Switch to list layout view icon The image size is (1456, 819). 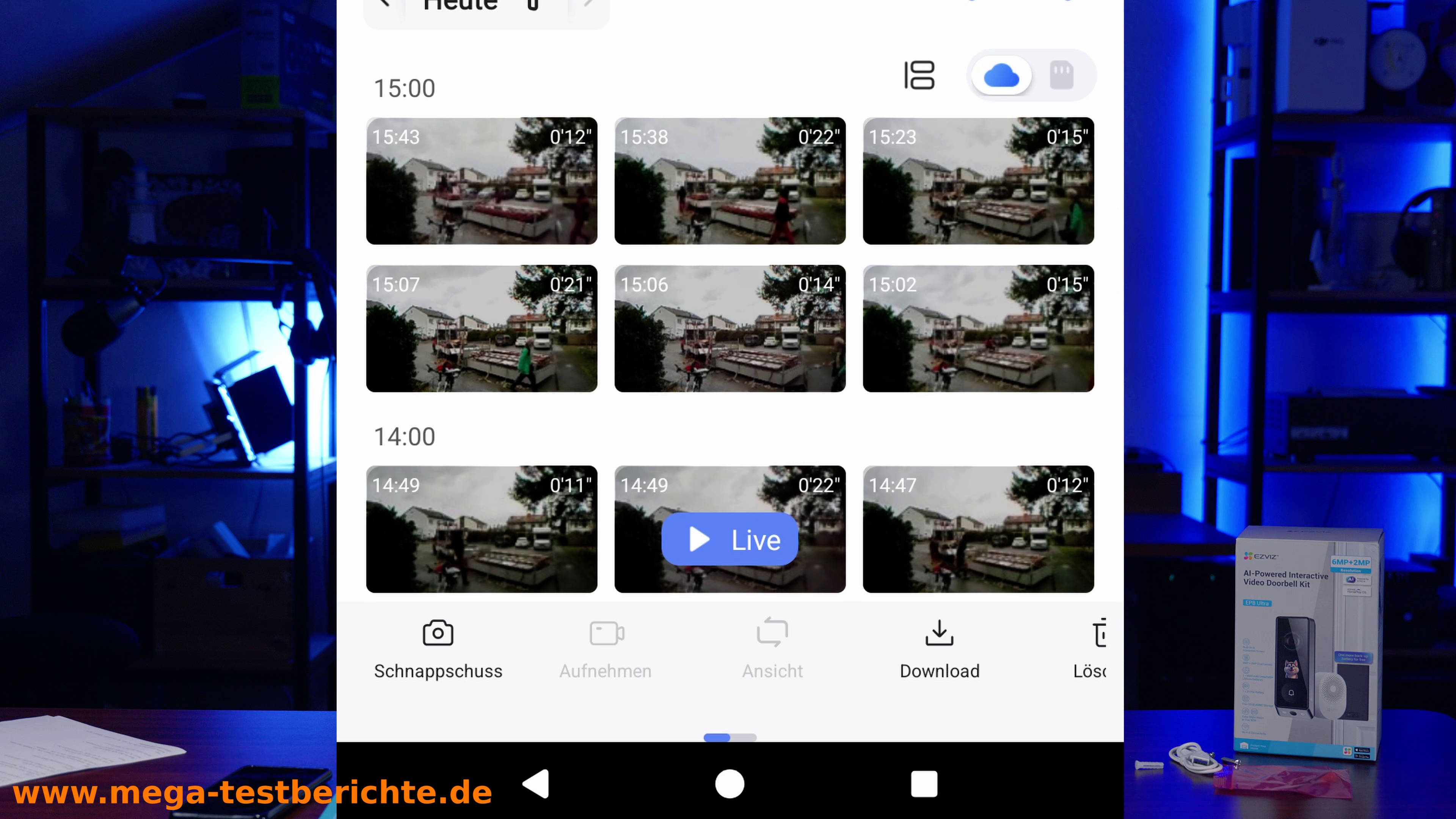pyautogui.click(x=919, y=75)
